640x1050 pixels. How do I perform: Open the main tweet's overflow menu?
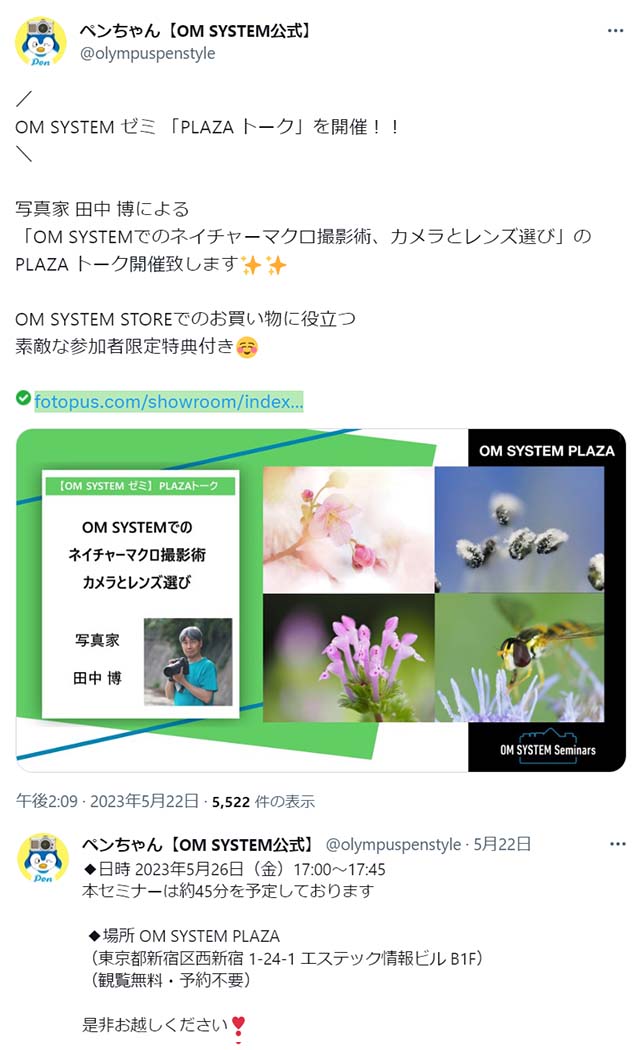pos(616,31)
